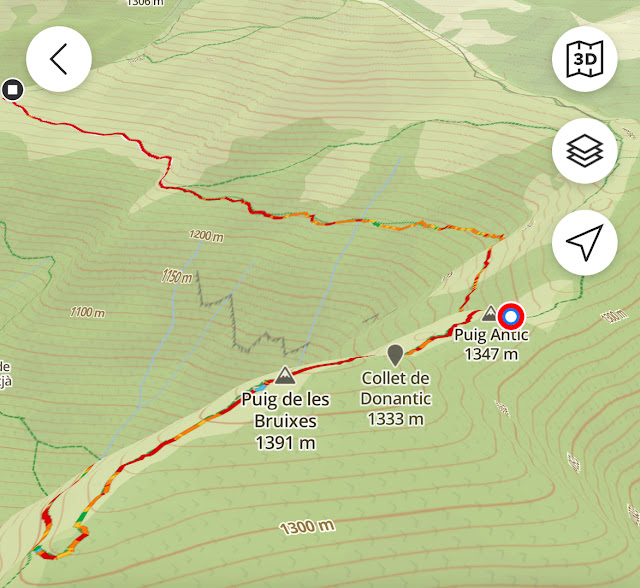Switch the map to 3D view
The width and height of the screenshot is (640, 588).
tap(585, 59)
